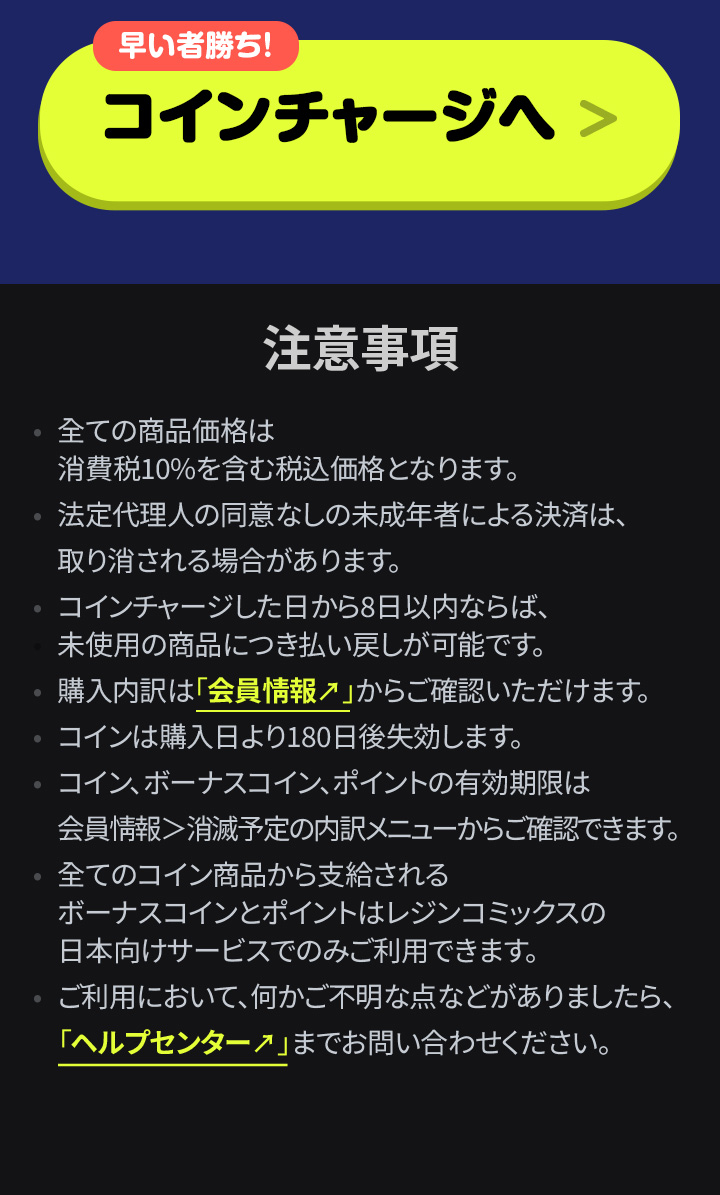Open the 会員情報 link
Viewport: 720px width, 1195px height.
pos(273,691)
